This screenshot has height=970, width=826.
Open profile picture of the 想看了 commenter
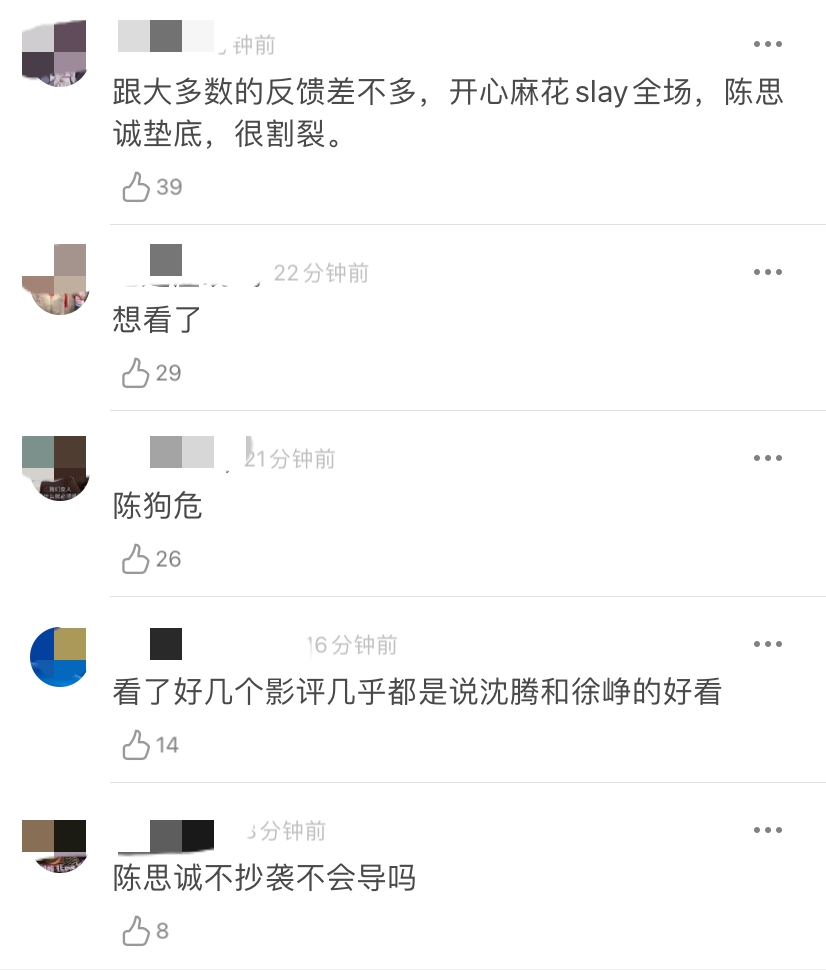(x=55, y=279)
